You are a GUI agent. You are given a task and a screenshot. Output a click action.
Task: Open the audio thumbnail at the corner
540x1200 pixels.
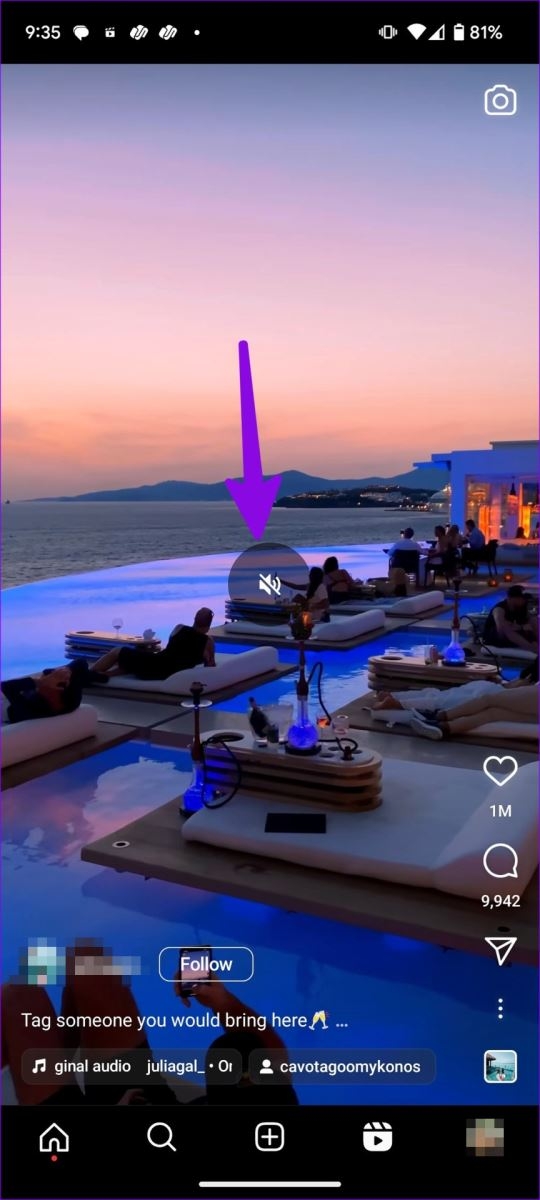pos(500,1066)
